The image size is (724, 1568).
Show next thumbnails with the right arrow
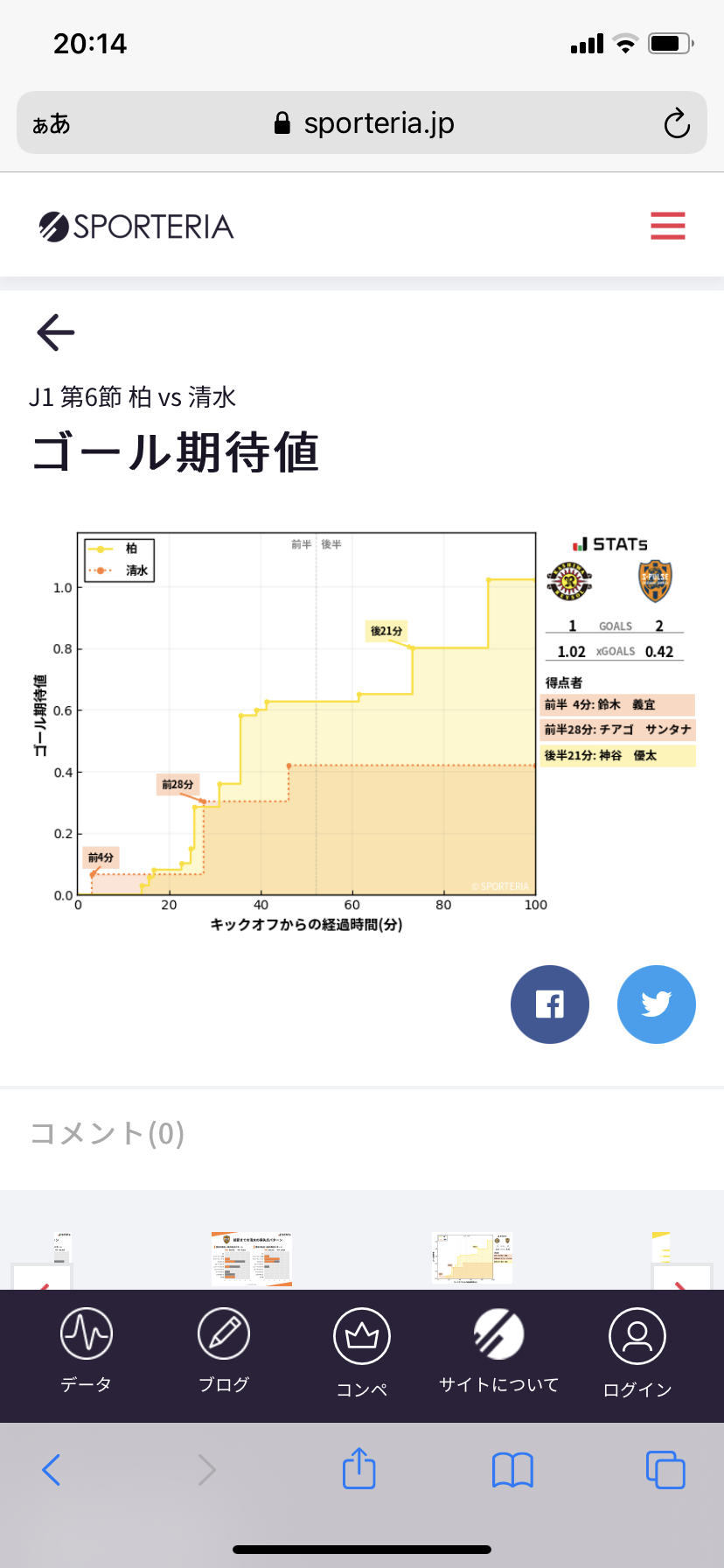(680, 1278)
